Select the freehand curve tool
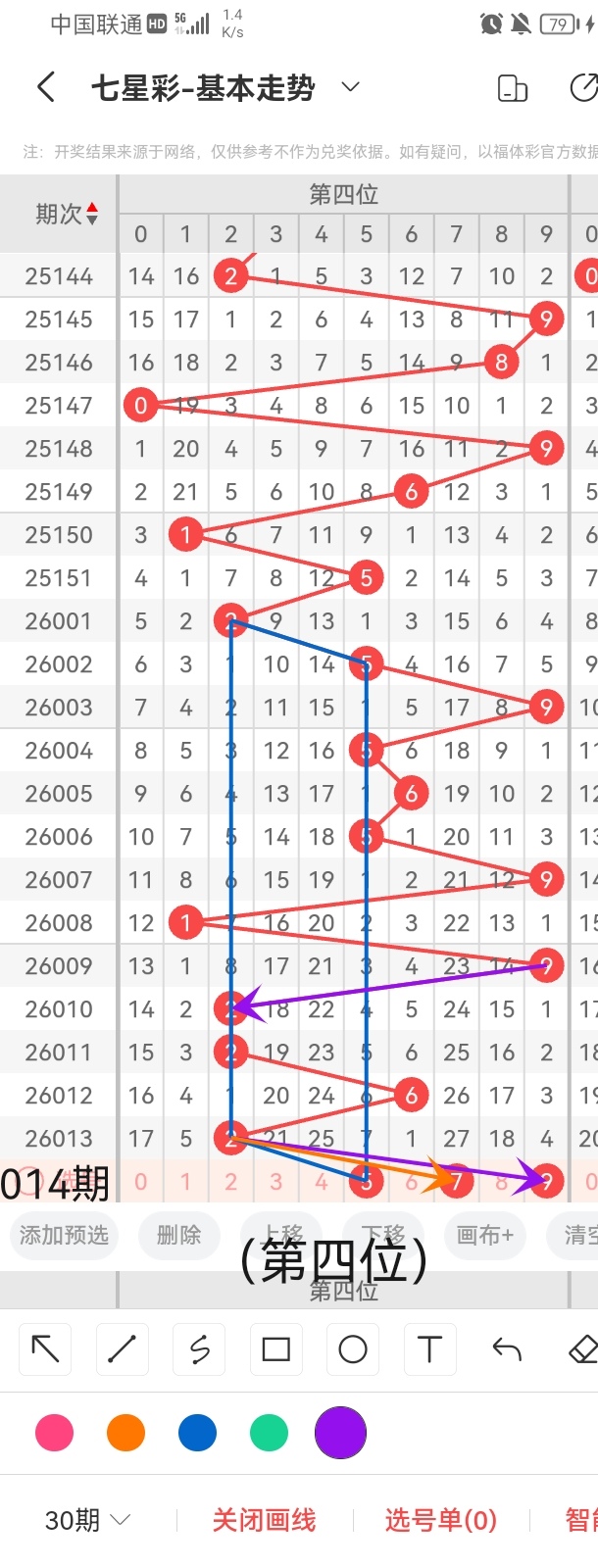The image size is (598, 1568). click(199, 1349)
